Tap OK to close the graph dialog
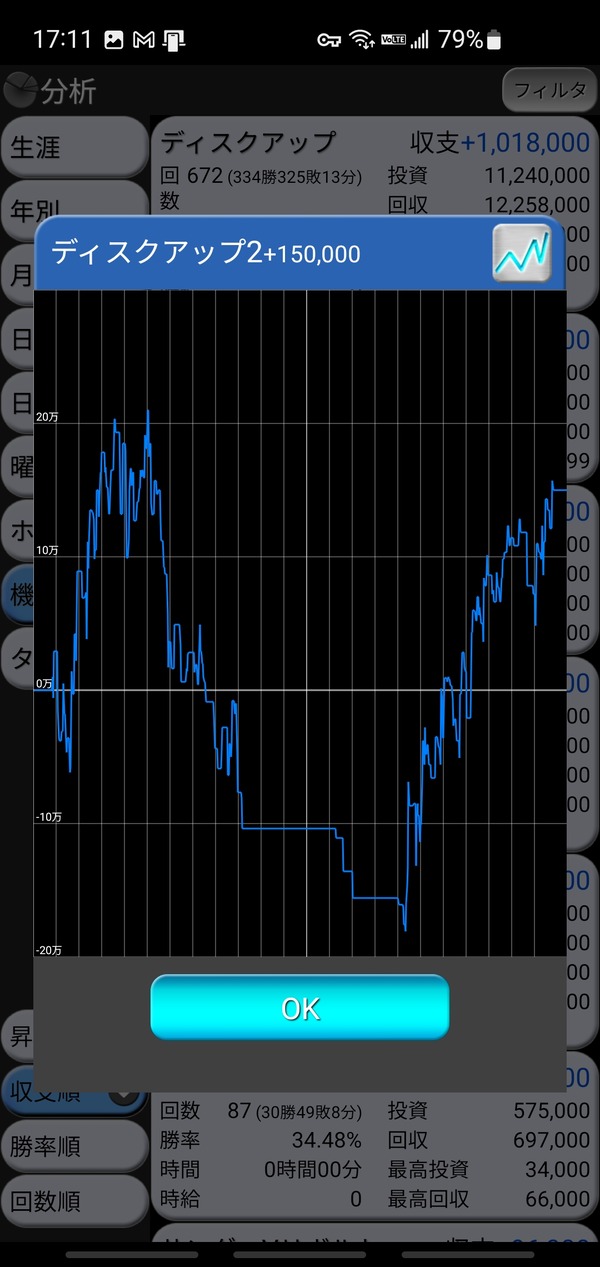600x1267 pixels. point(299,1007)
